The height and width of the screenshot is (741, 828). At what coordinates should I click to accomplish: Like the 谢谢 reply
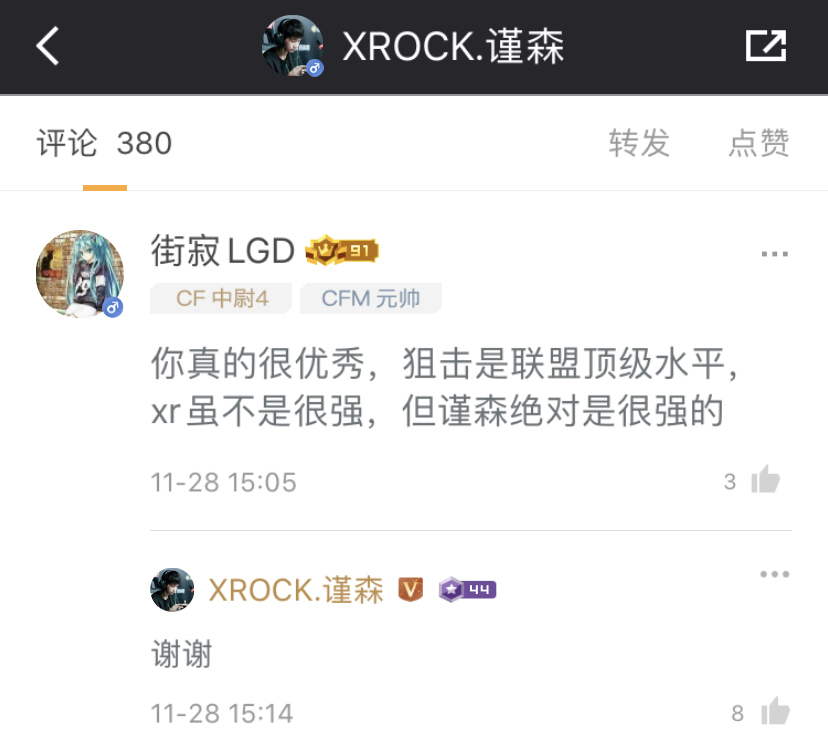775,713
